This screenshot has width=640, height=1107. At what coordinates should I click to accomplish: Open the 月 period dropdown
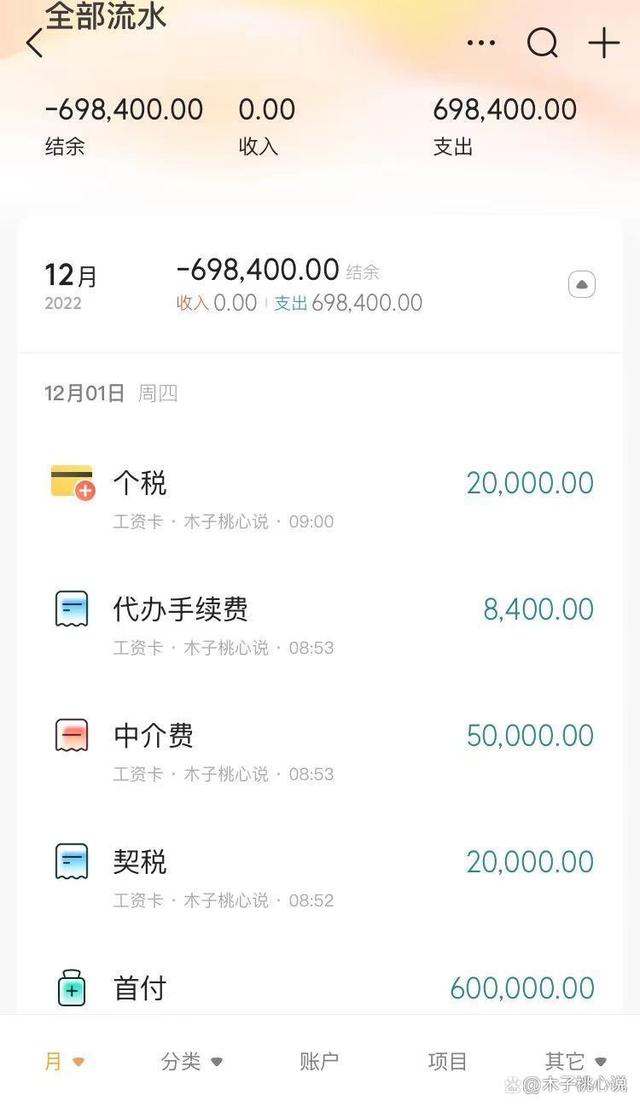tap(64, 1061)
